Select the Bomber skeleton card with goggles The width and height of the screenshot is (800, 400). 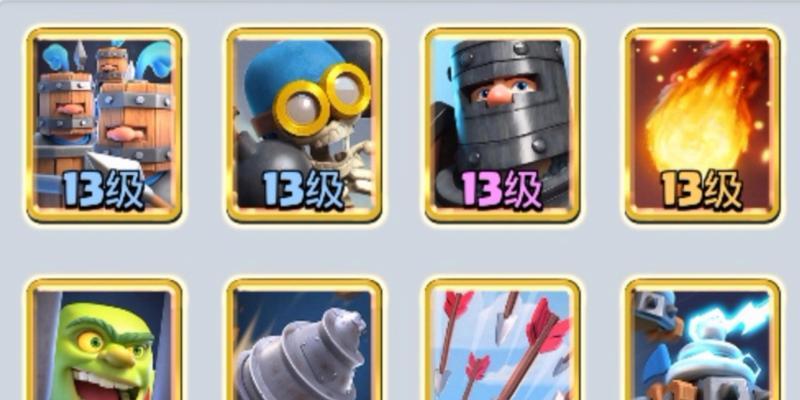point(304,124)
